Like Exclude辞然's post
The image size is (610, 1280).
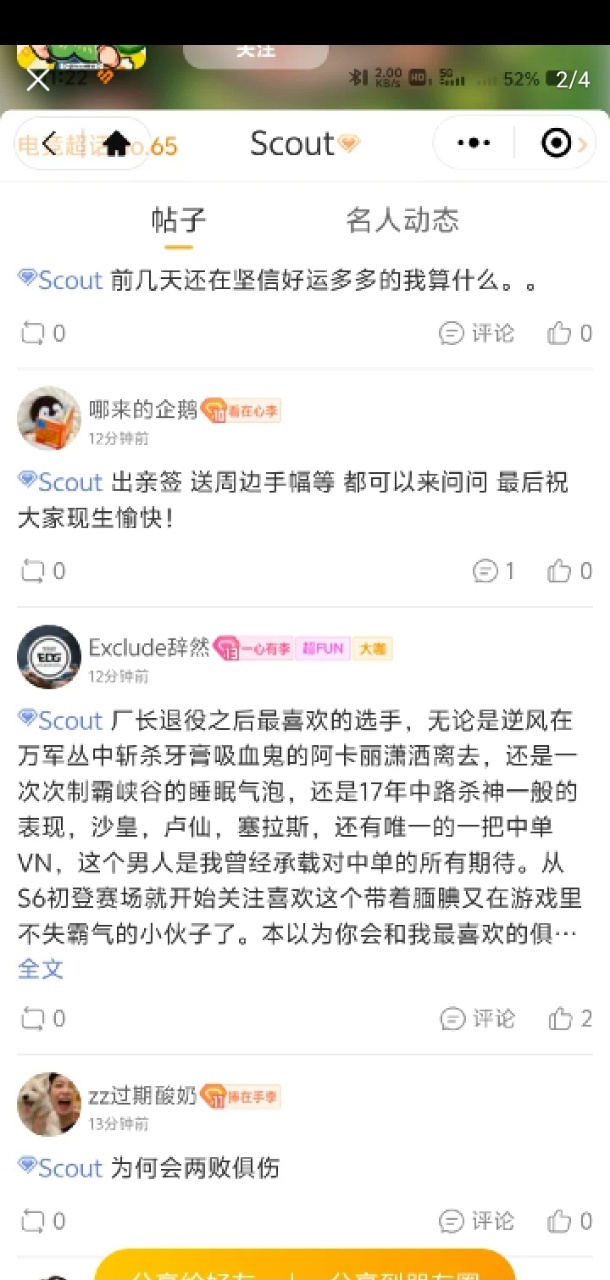coord(570,1019)
